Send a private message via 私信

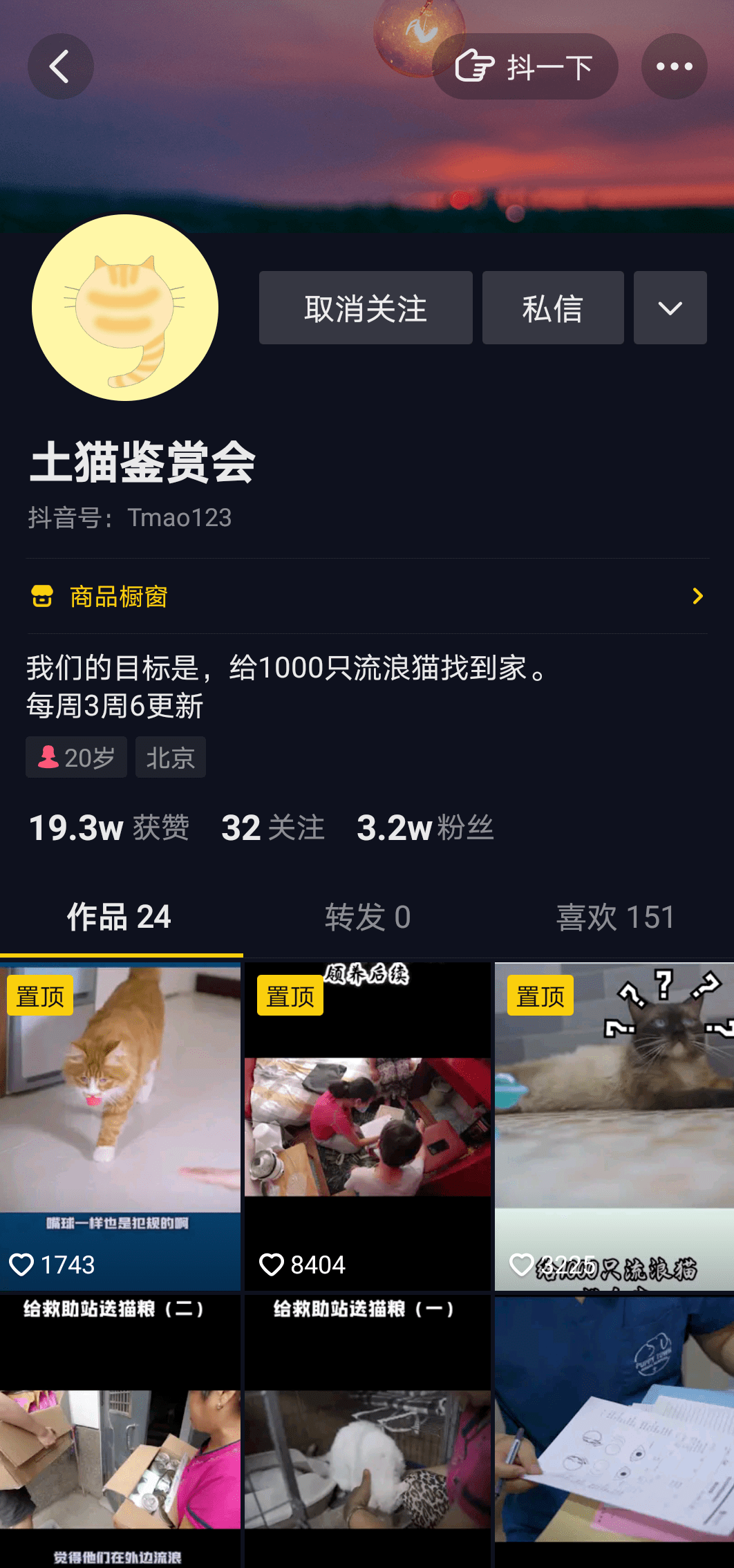[552, 308]
